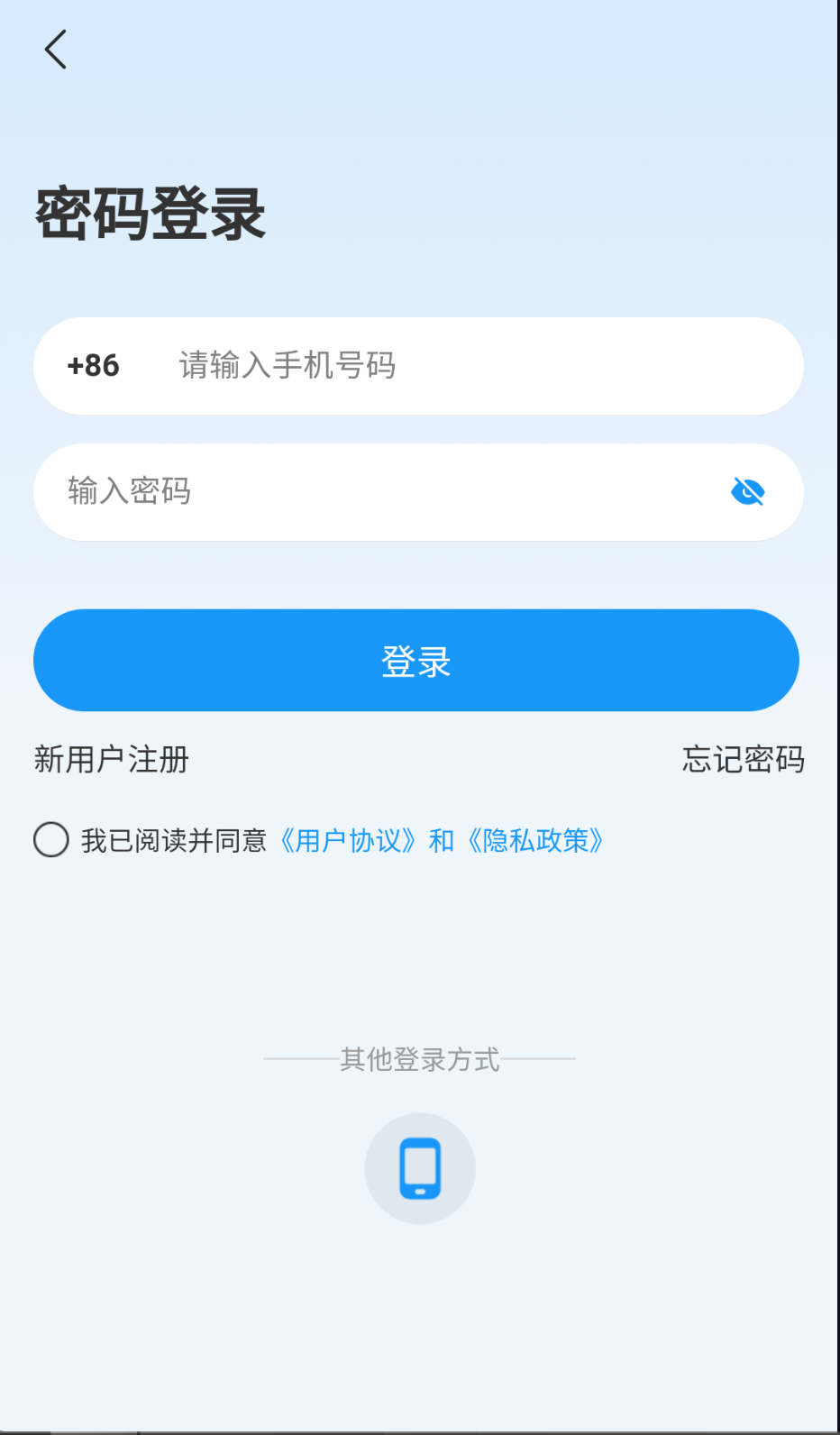Enable agreement to 用户协议 and 隐私政策
The height and width of the screenshot is (1435, 840).
tap(50, 840)
